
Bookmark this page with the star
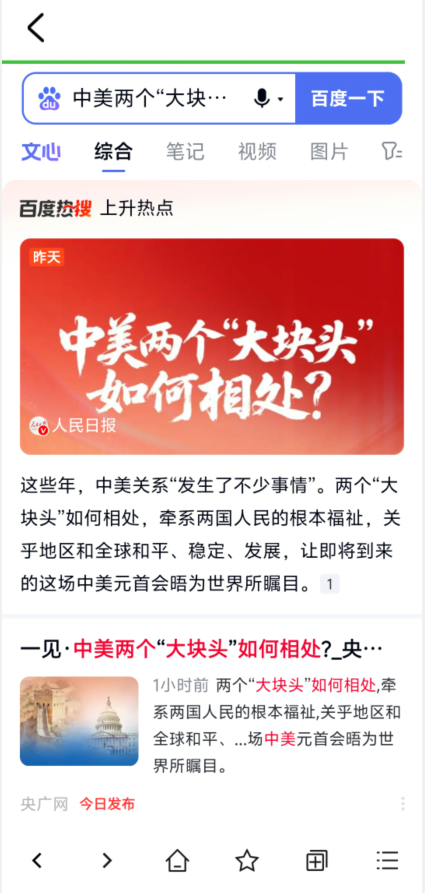click(247, 861)
